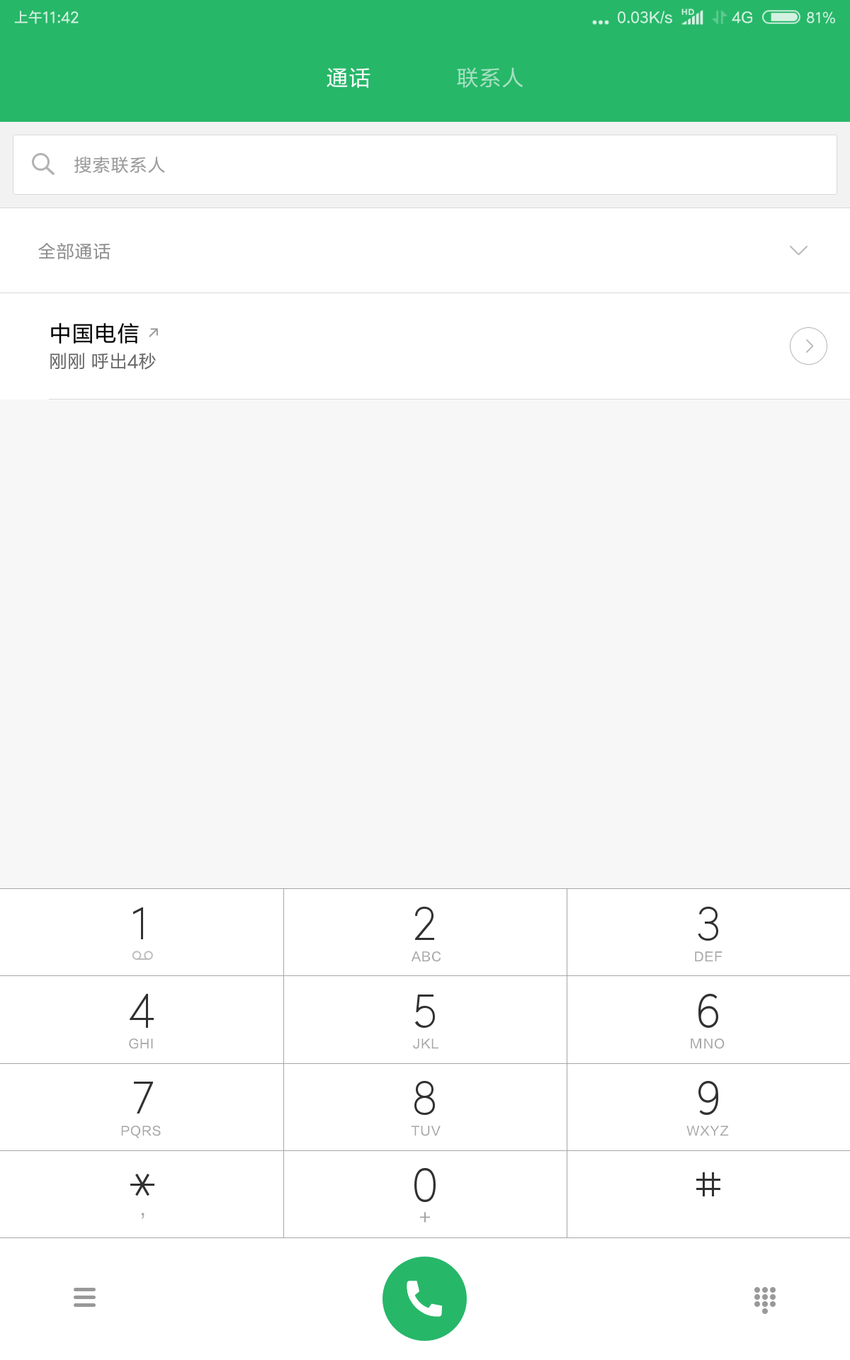
Task: Dial digit 6 MNO key
Action: tap(708, 1019)
